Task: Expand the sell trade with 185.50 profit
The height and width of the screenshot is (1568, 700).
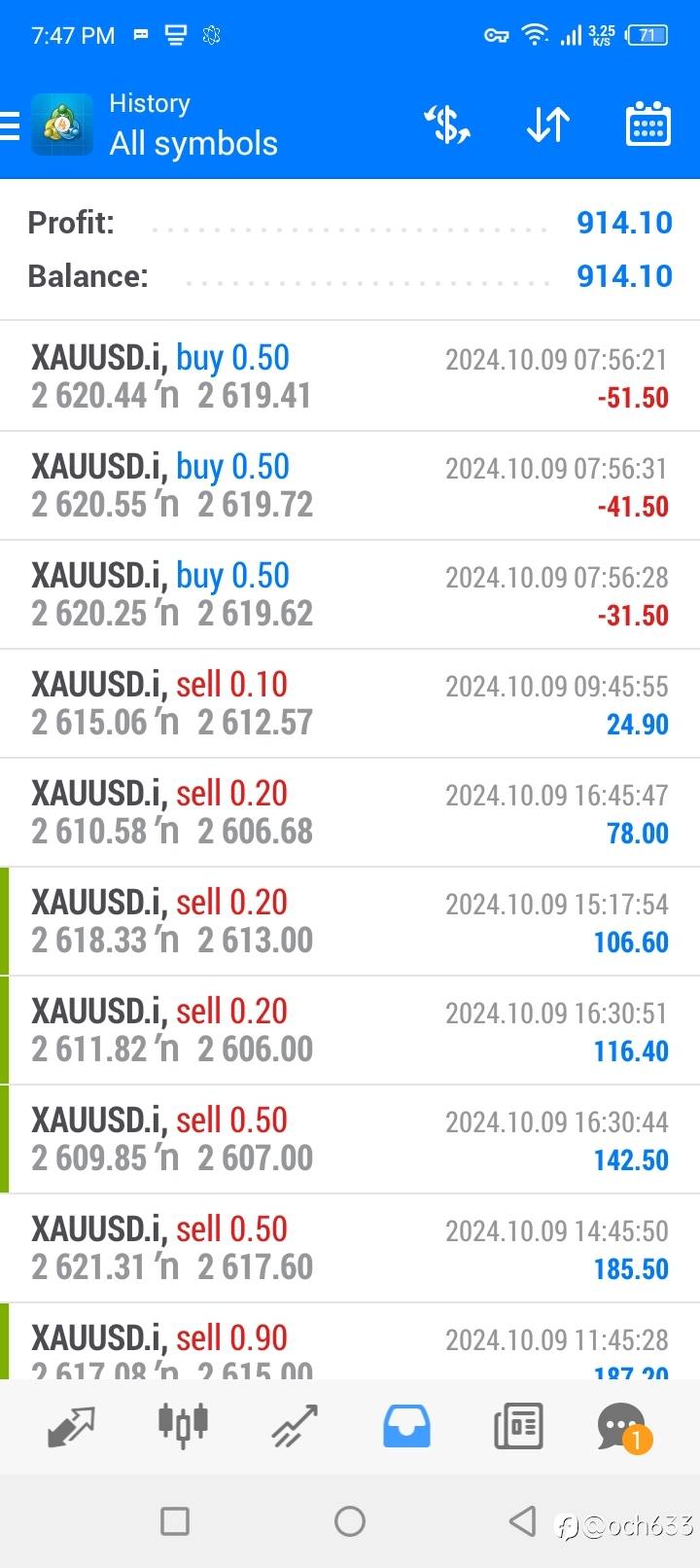Action: click(x=350, y=1248)
